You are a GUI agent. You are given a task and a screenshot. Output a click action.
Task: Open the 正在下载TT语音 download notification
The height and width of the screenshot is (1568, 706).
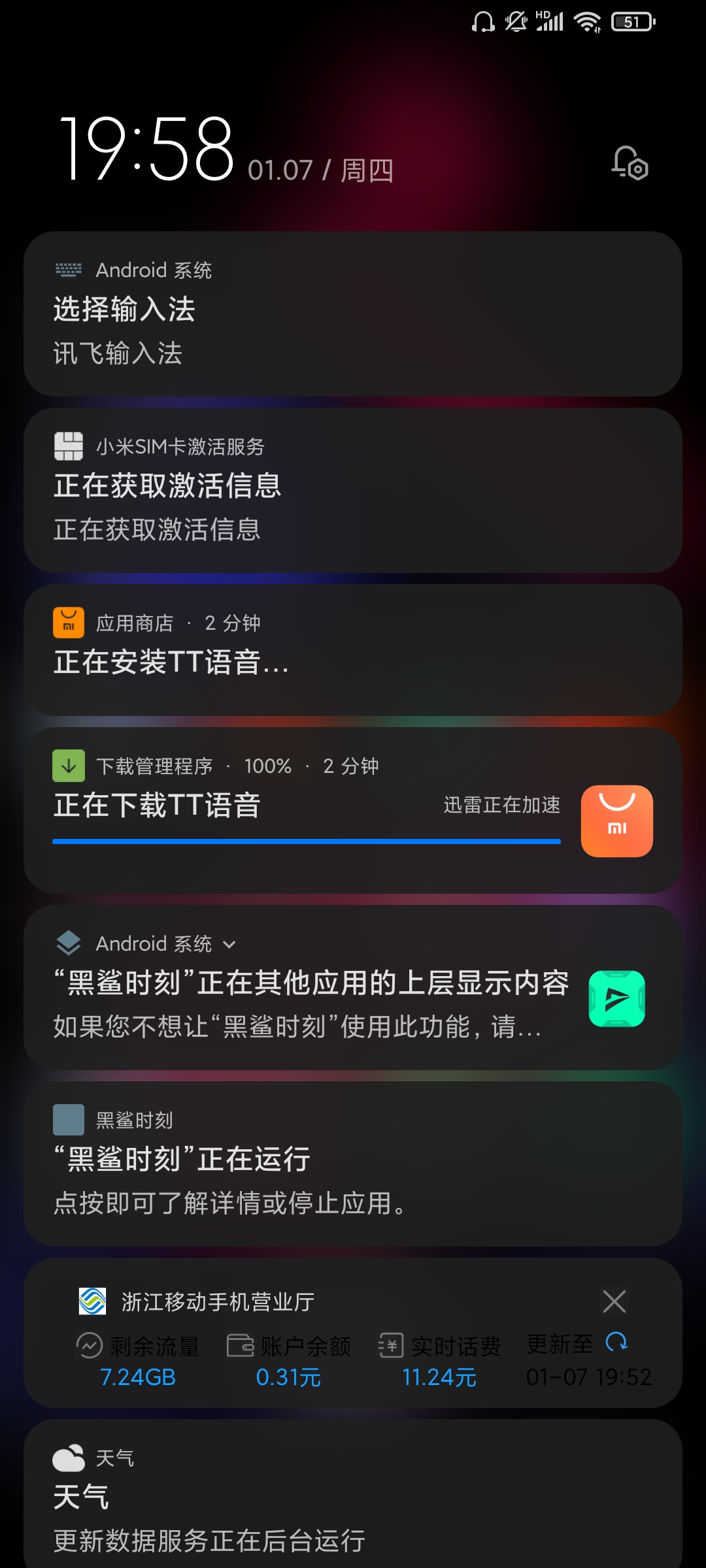(353, 810)
